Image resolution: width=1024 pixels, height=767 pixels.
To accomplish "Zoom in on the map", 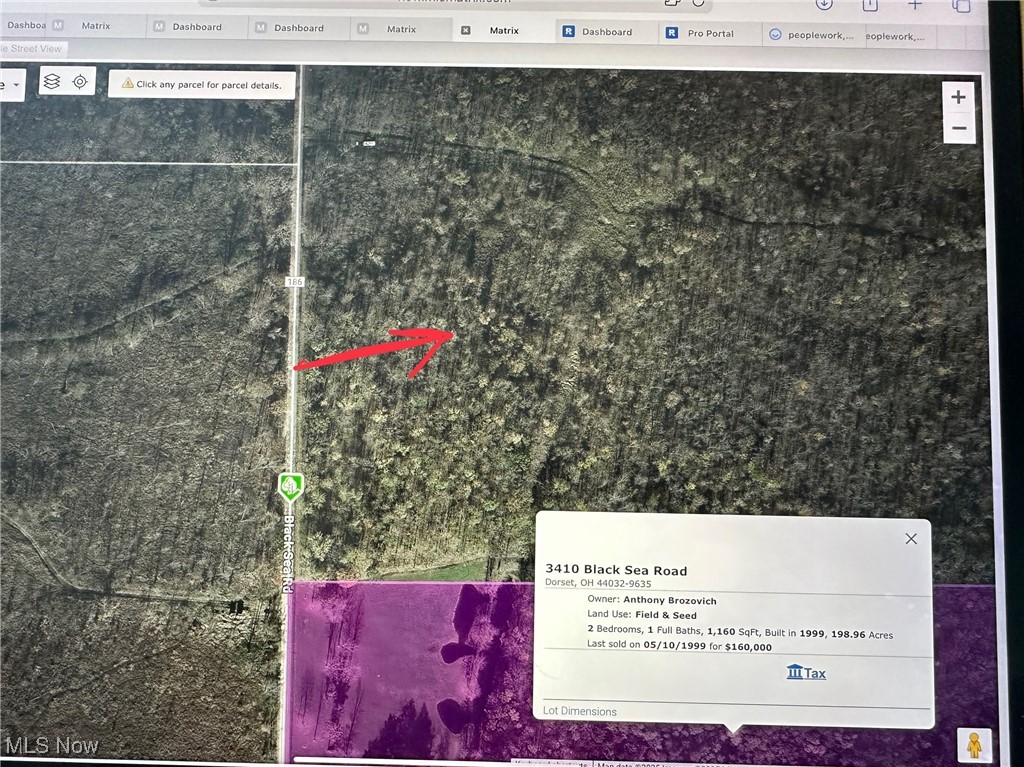I will 958,97.
